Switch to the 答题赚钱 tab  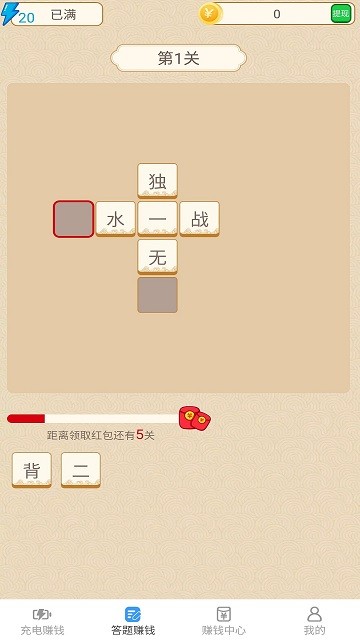(133, 621)
